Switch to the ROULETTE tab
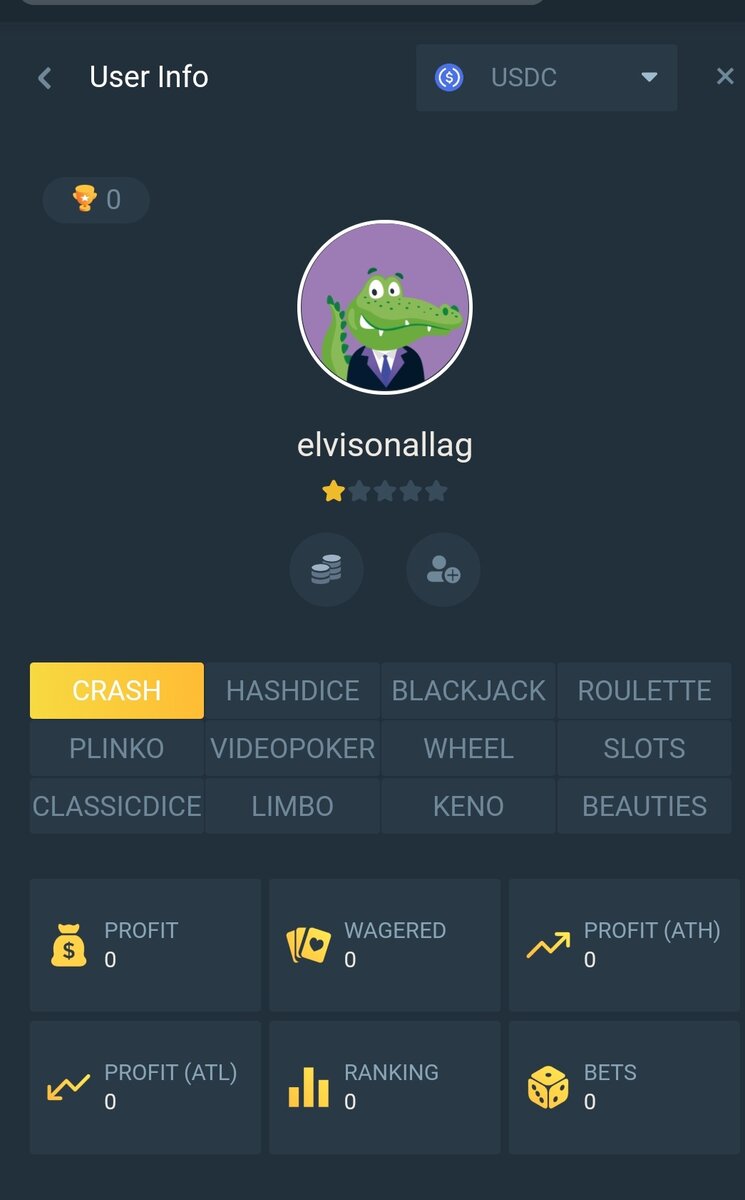Viewport: 745px width, 1200px height. (x=644, y=690)
